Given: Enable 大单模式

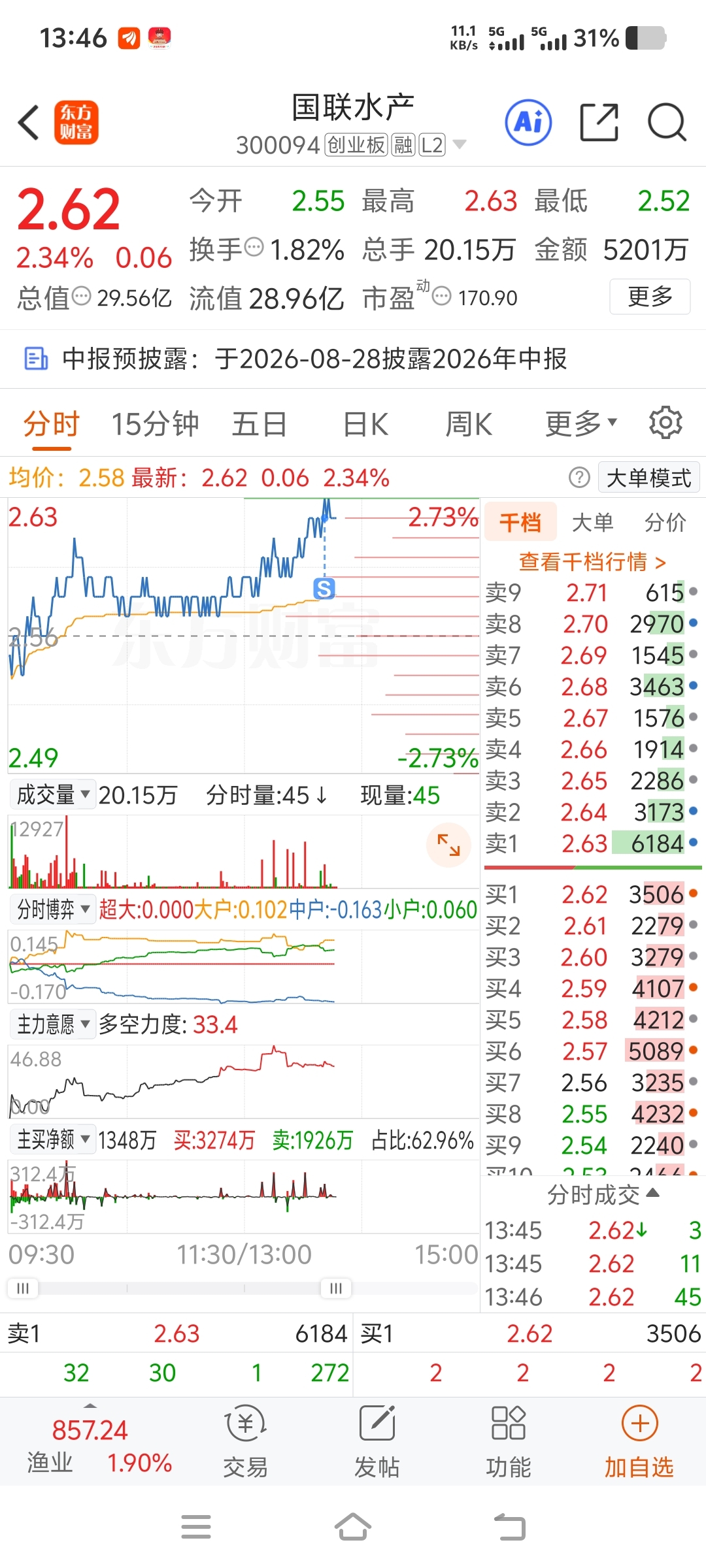Looking at the screenshot, I should [648, 478].
